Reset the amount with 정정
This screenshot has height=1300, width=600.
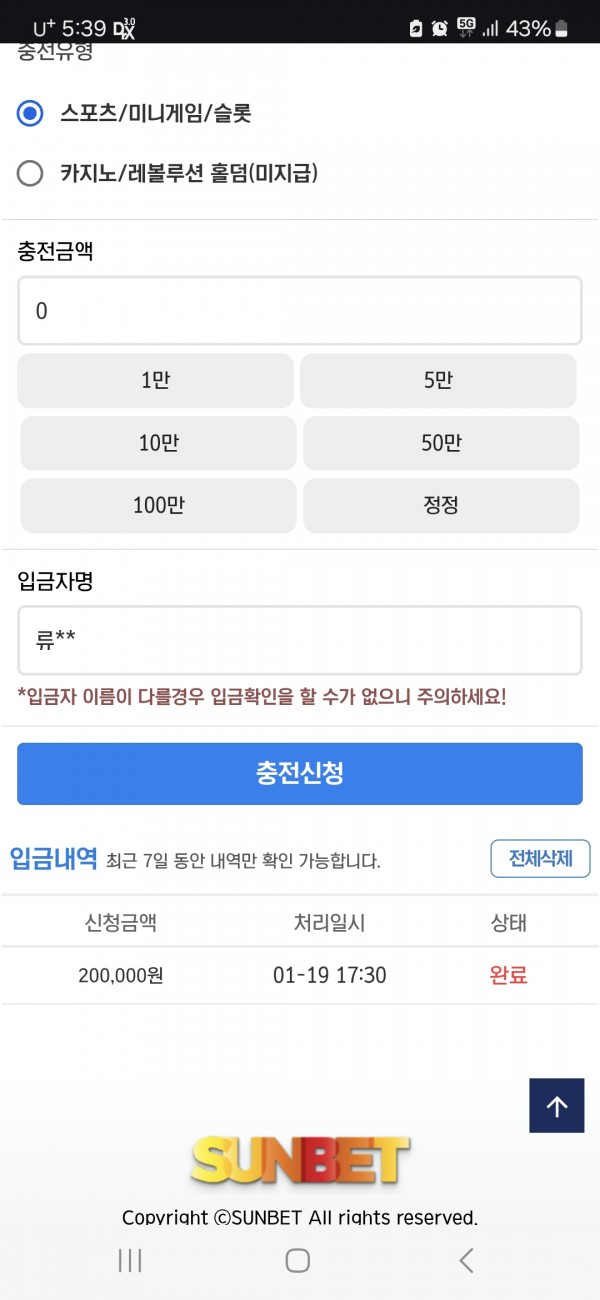[x=441, y=506]
